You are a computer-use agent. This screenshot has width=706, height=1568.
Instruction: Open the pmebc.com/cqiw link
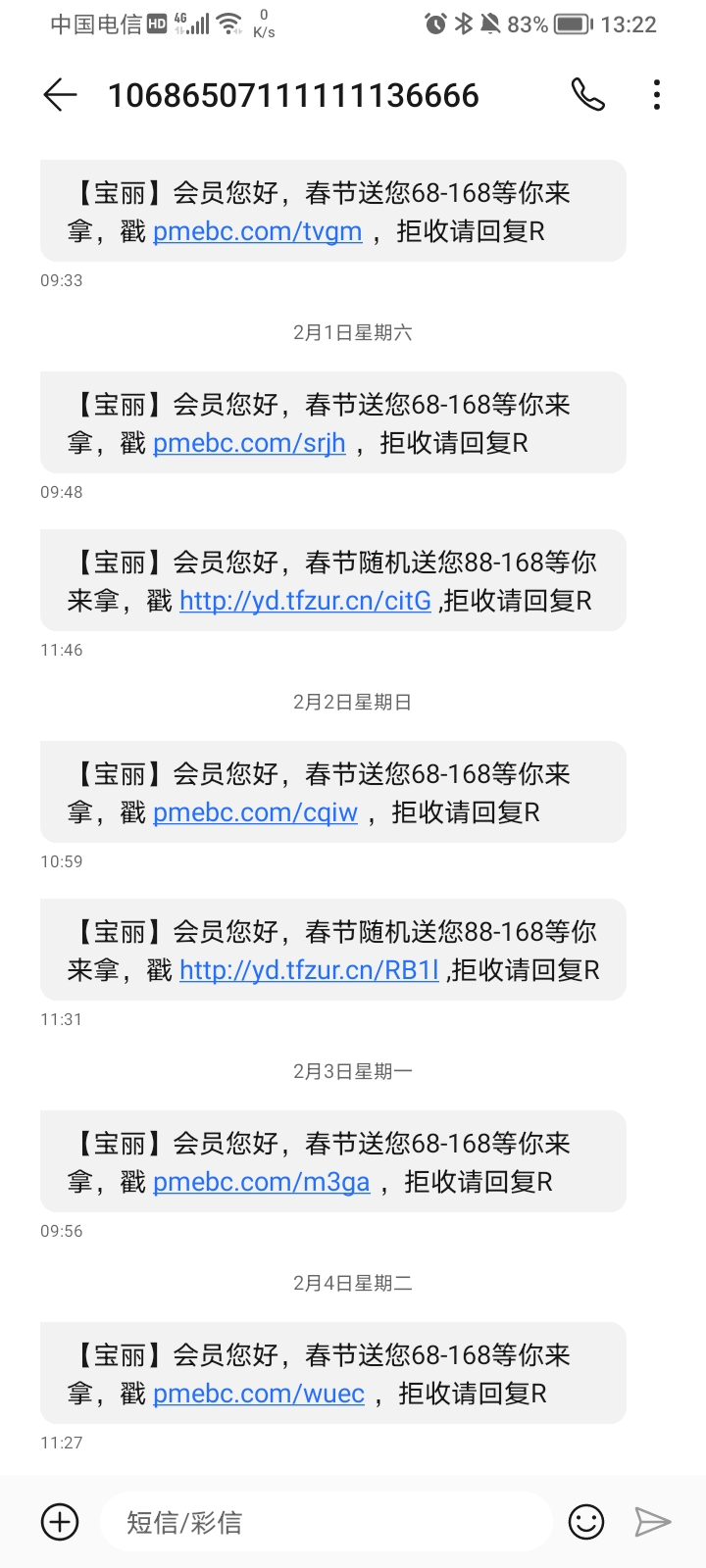click(x=255, y=813)
